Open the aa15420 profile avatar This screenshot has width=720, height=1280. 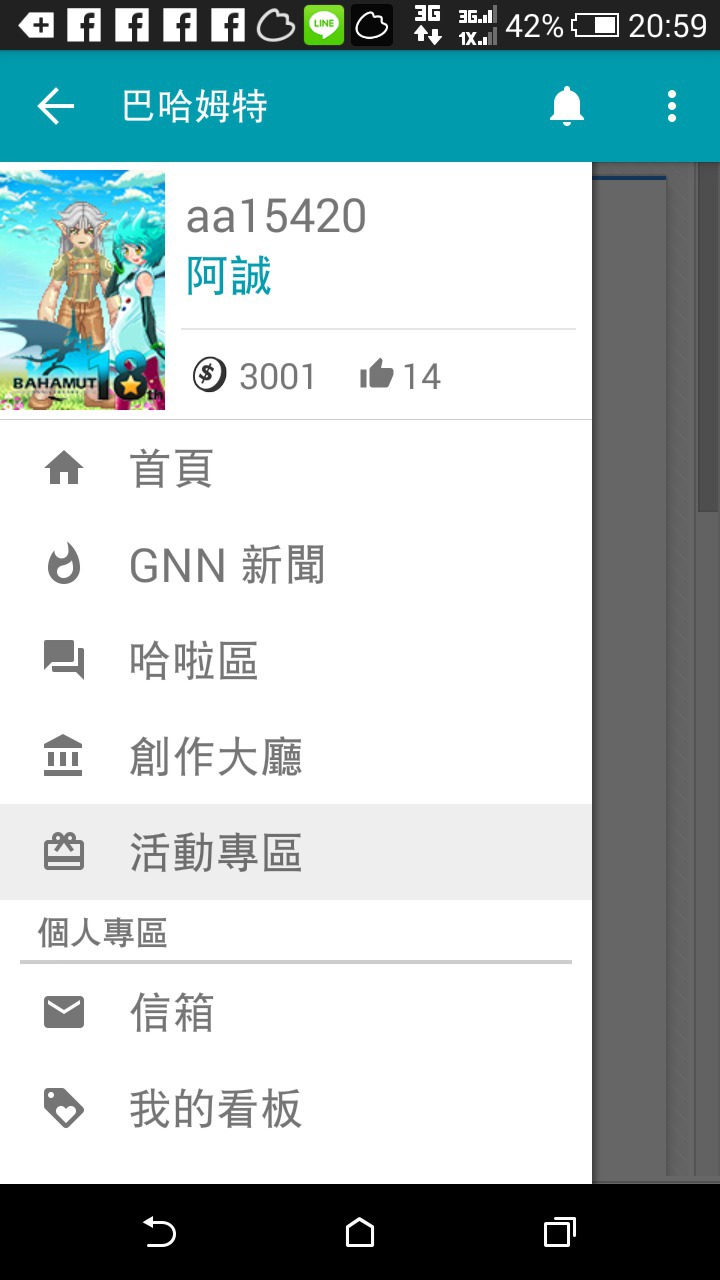[83, 290]
